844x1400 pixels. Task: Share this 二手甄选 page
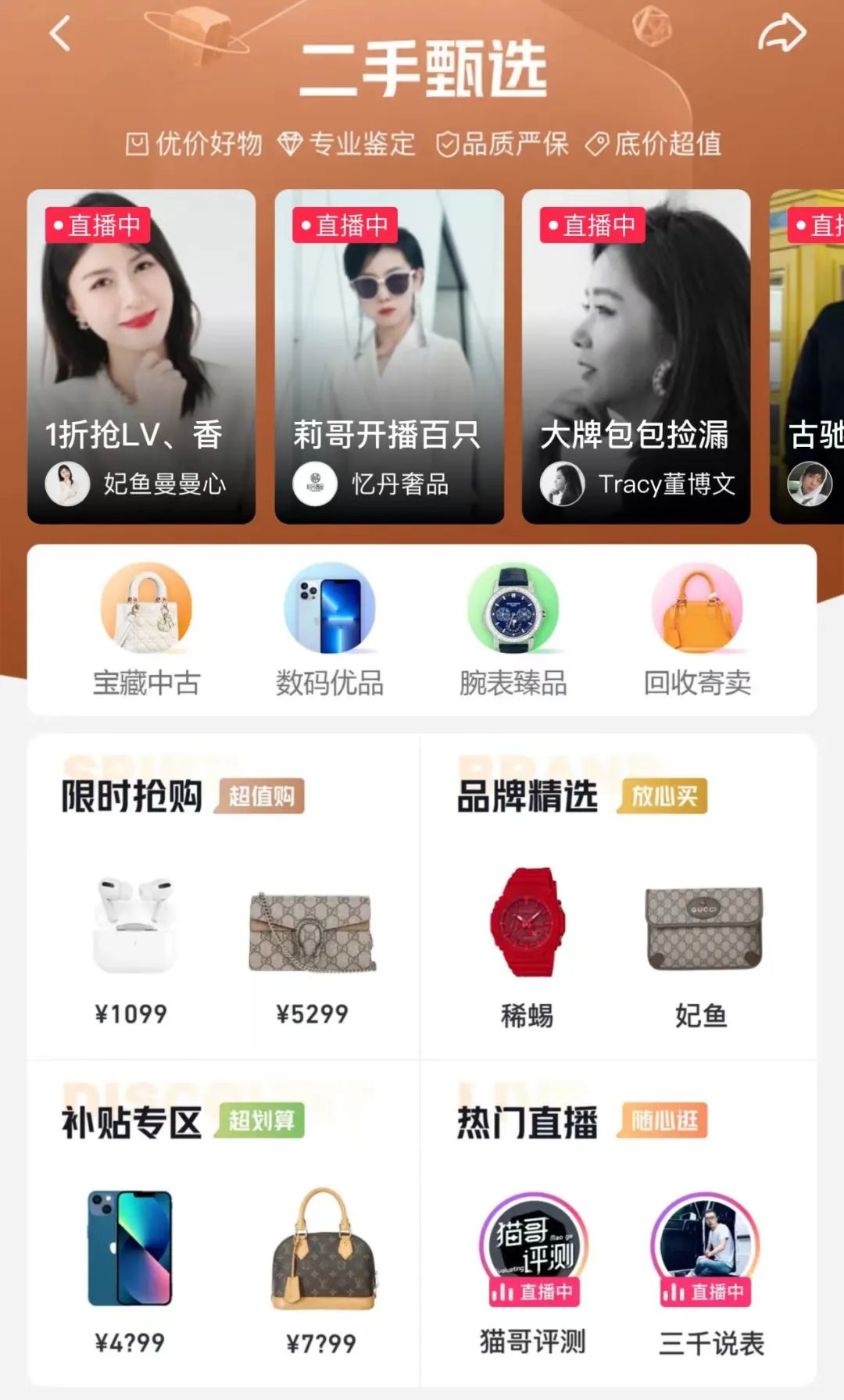781,34
